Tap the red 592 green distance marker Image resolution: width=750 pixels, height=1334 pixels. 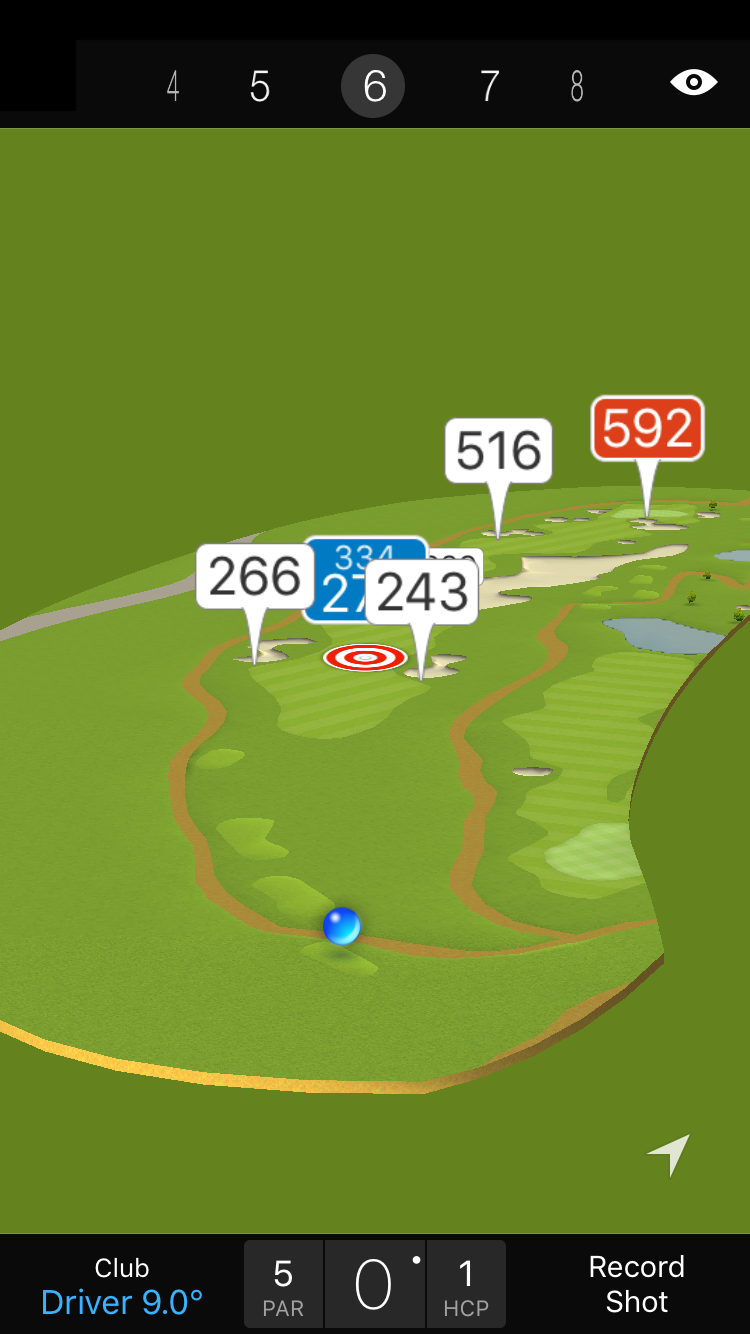(647, 429)
